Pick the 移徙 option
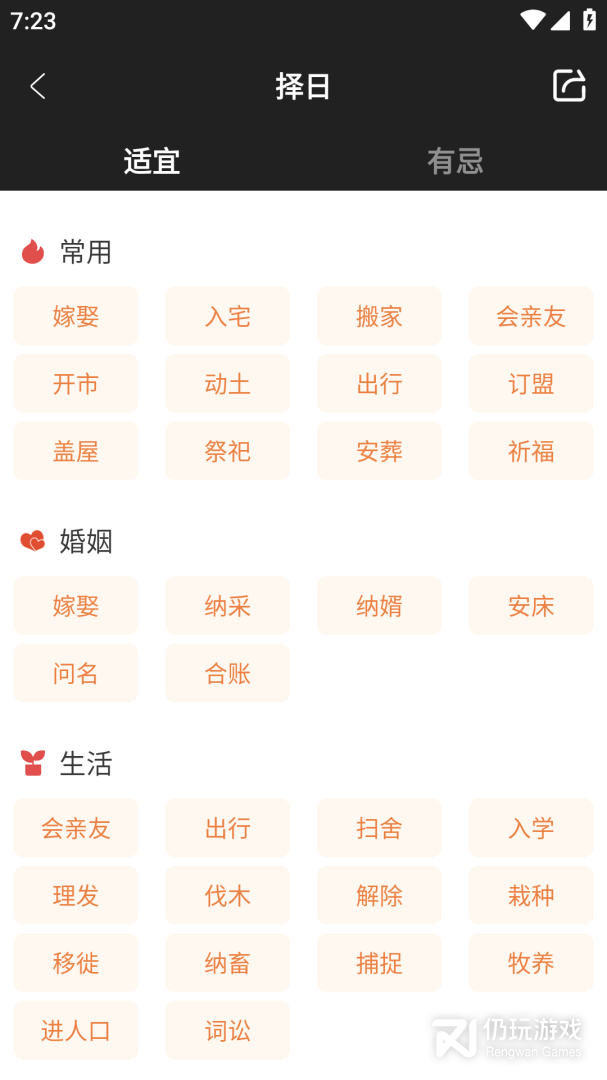This screenshot has height=1080, width=607. click(76, 963)
